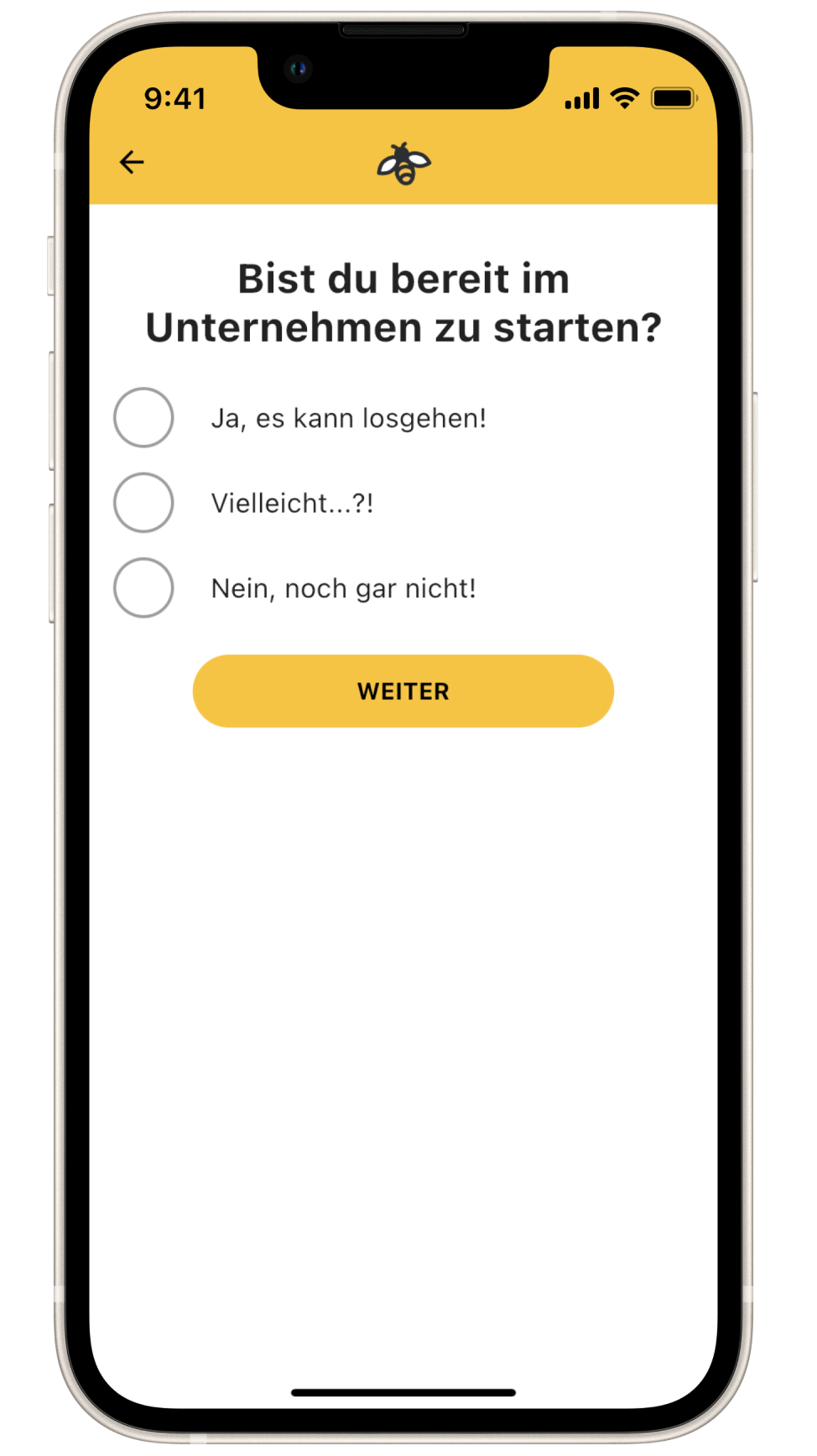
Task: Pick 'Nein, noch gar nicht!' option
Action: click(143, 587)
